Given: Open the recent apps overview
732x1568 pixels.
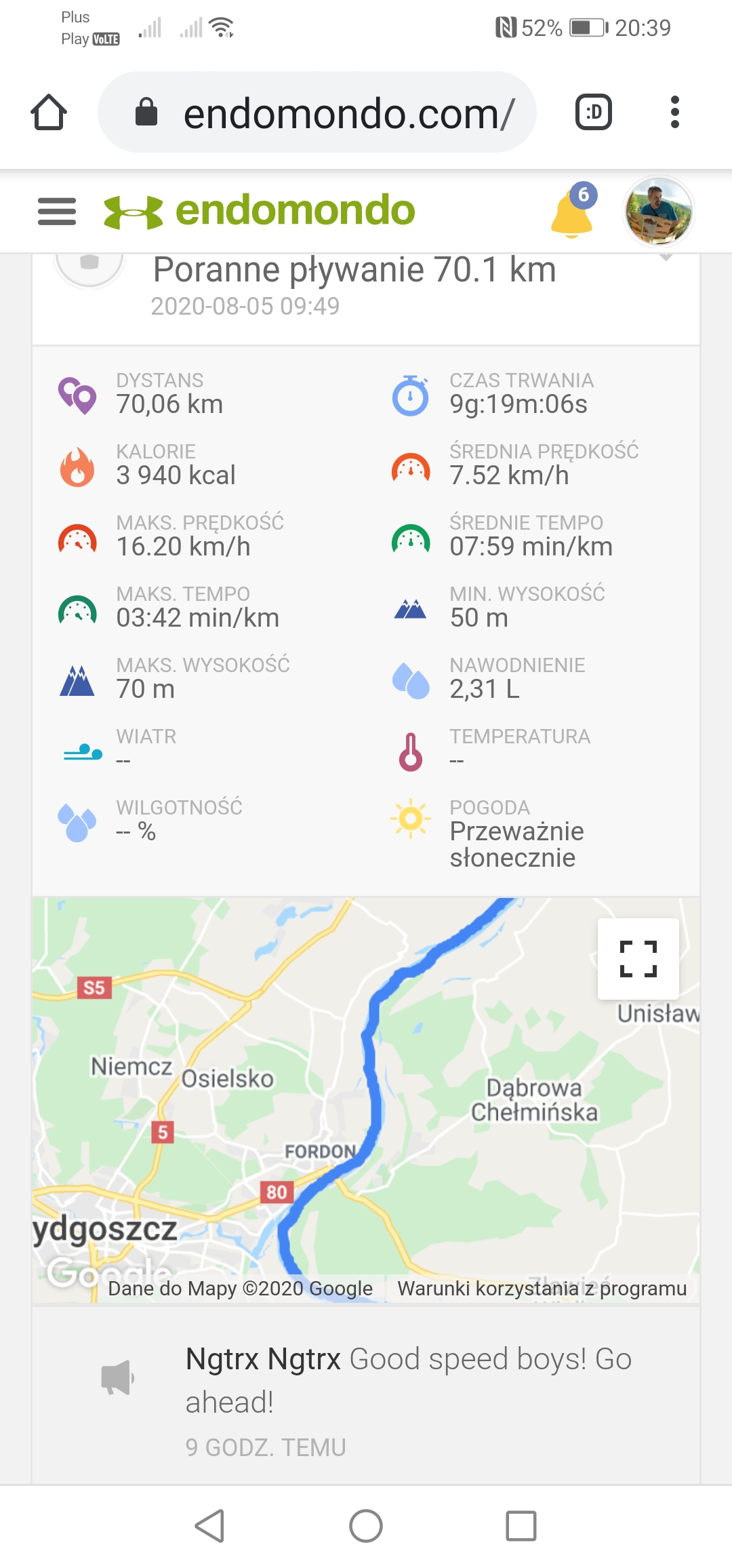Looking at the screenshot, I should click(521, 1526).
